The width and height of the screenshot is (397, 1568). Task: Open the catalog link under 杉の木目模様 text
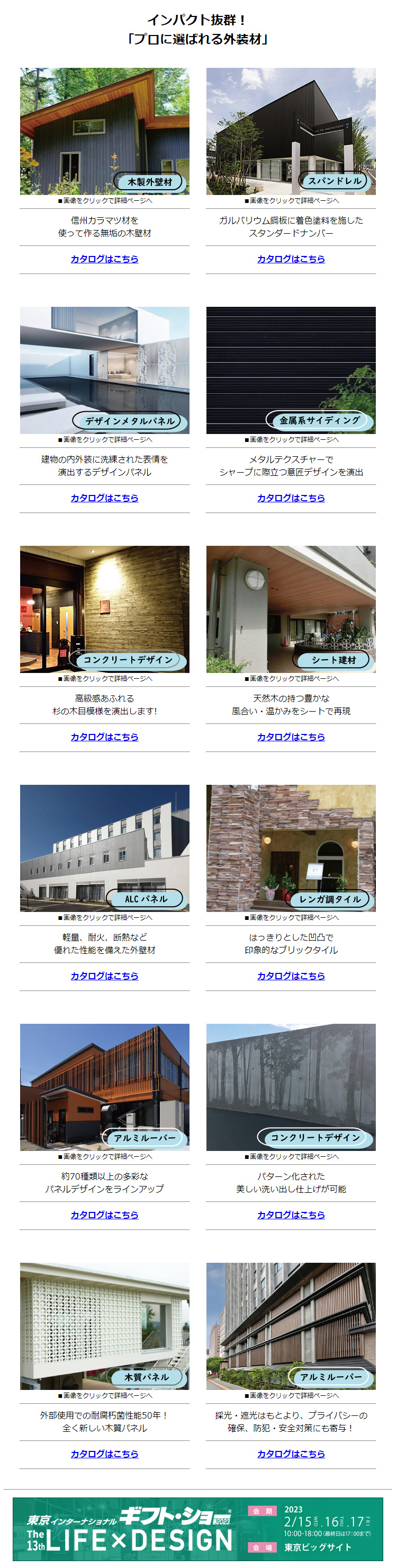[105, 737]
